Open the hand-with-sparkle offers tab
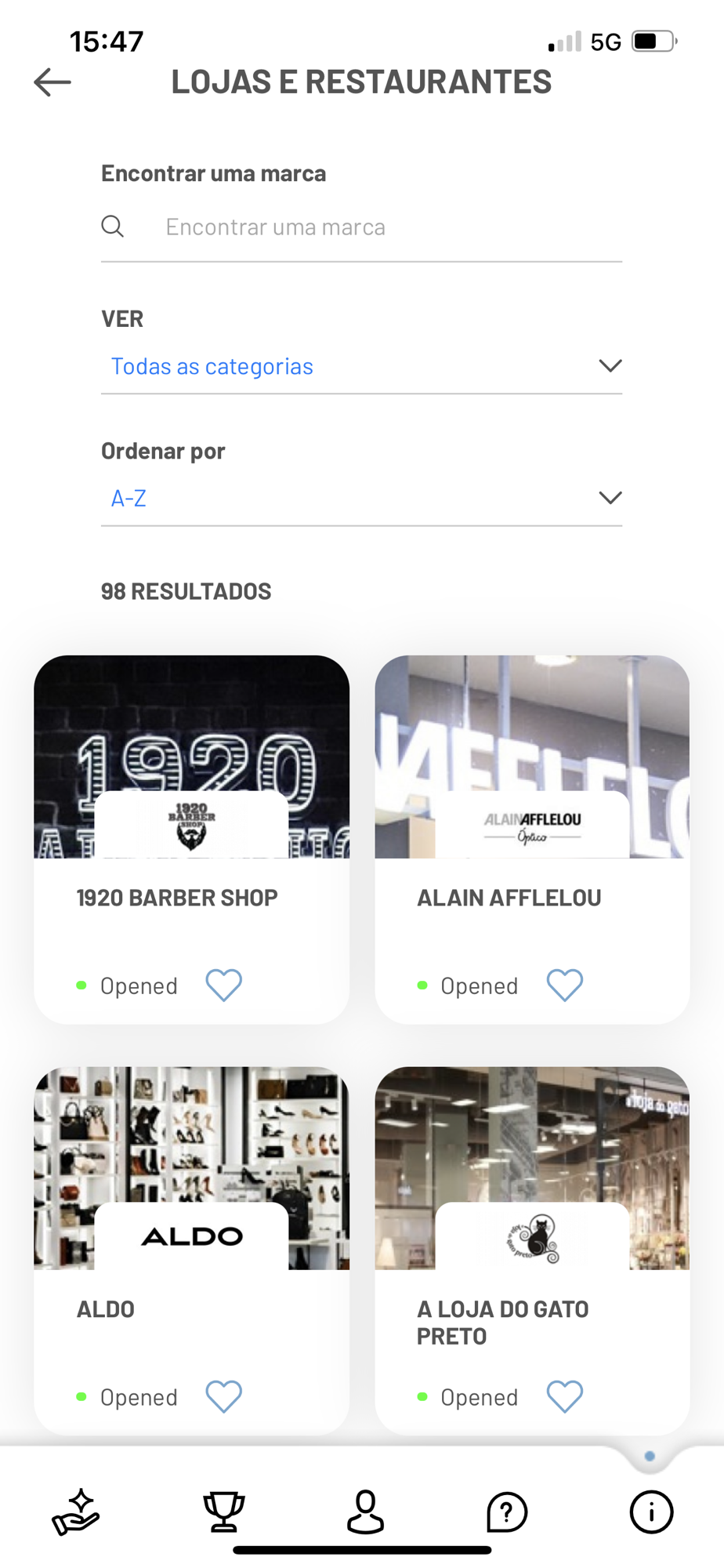 pos(76,1512)
